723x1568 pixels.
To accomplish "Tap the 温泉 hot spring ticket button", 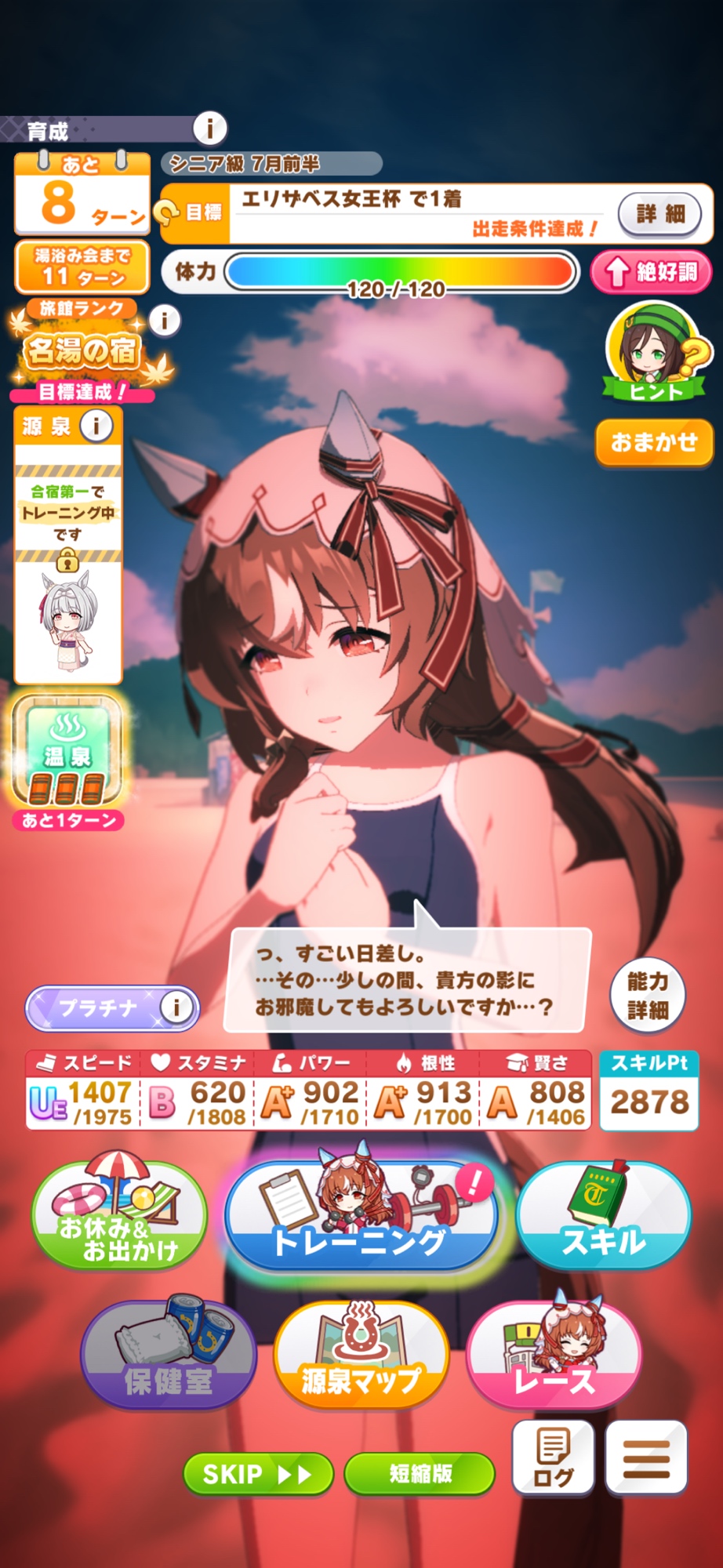I will point(67,753).
